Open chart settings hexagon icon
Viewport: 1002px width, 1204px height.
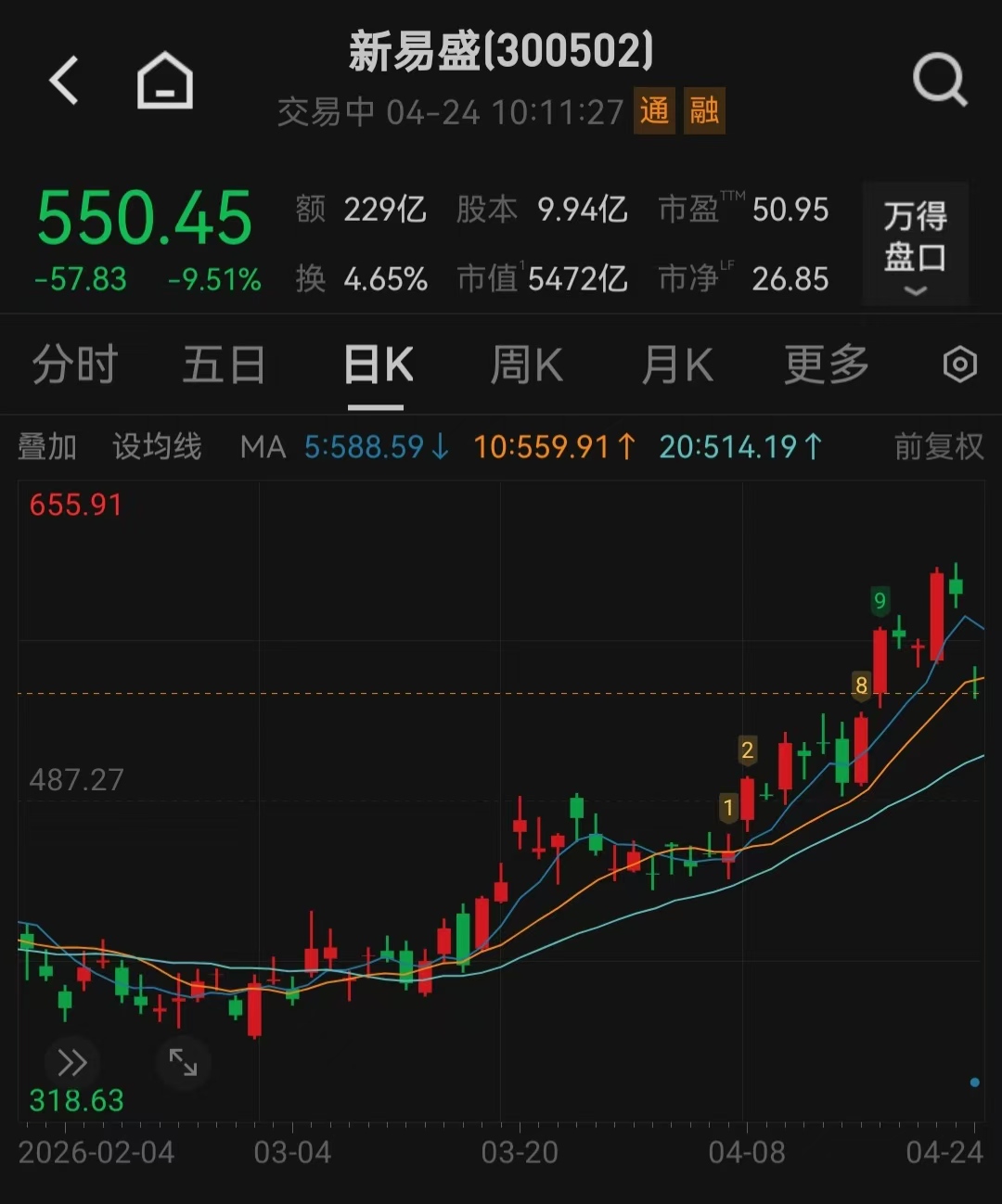click(x=959, y=365)
